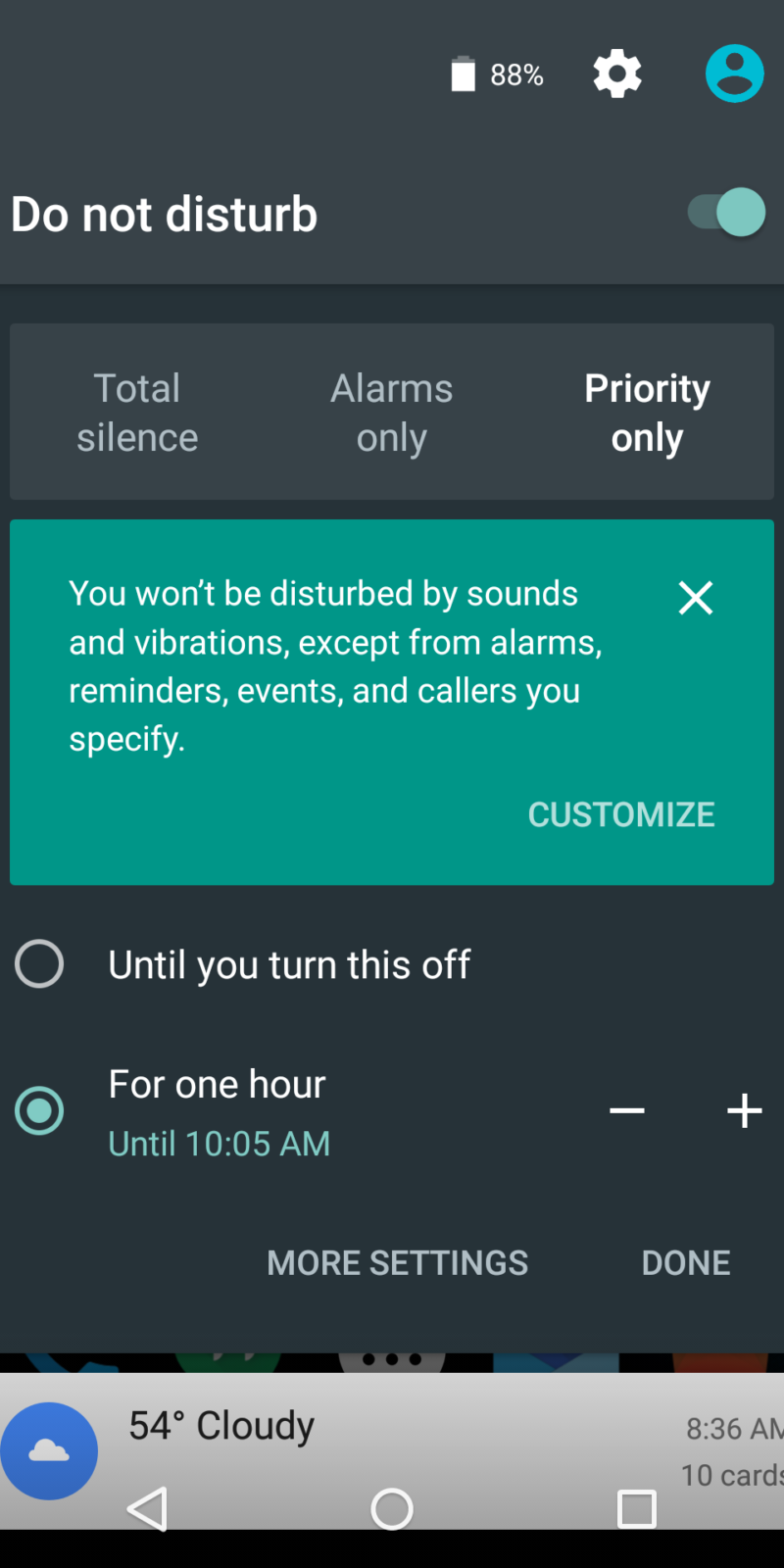The image size is (784, 1568).
Task: Tap CUSTOMIZE in the info banner
Action: click(x=621, y=814)
